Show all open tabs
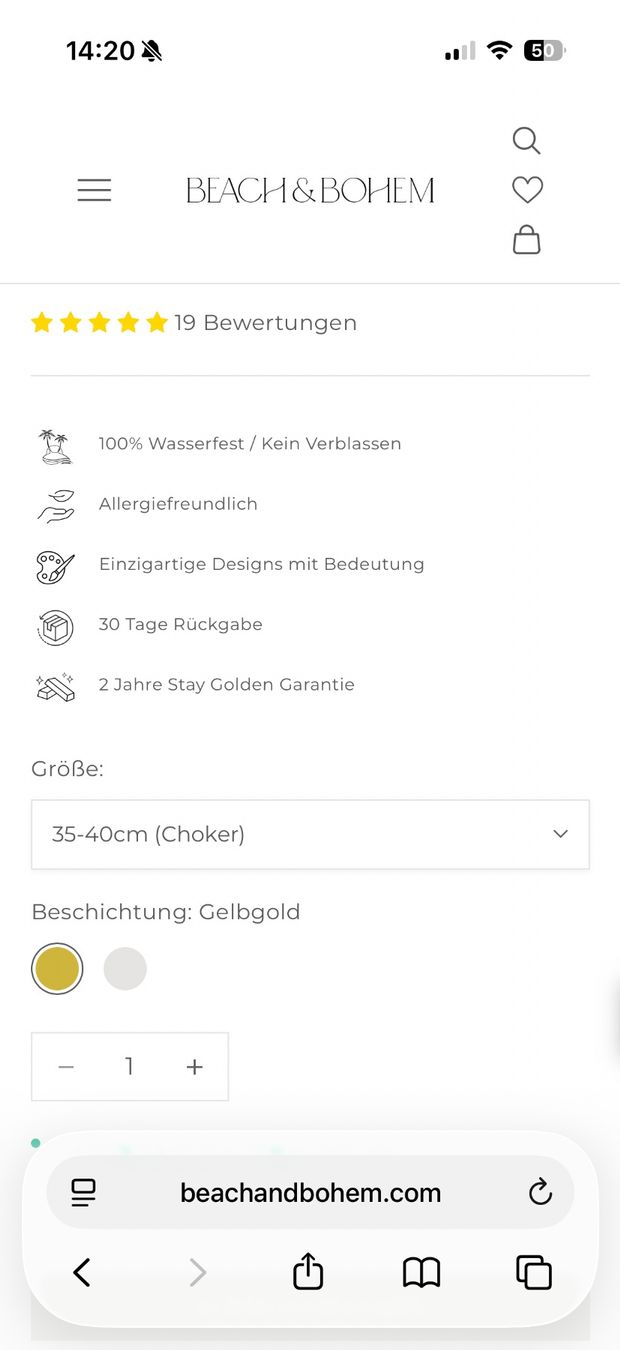The width and height of the screenshot is (620, 1350). [534, 1272]
